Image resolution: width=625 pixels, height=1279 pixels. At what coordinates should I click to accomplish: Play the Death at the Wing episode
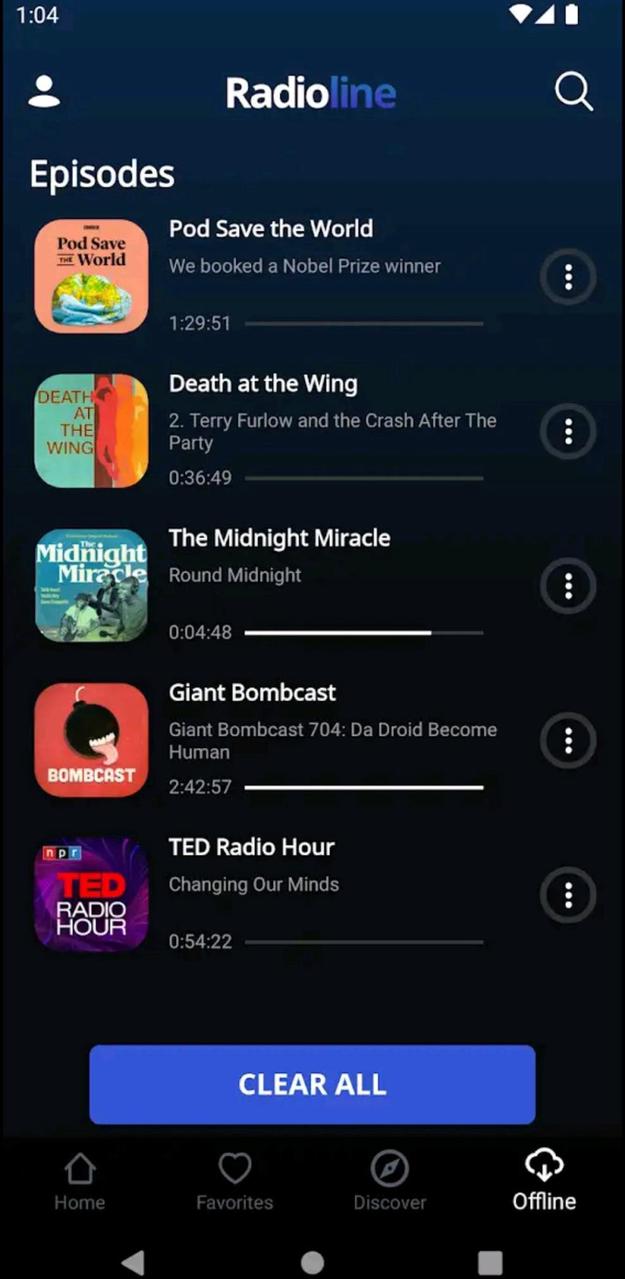pos(91,431)
